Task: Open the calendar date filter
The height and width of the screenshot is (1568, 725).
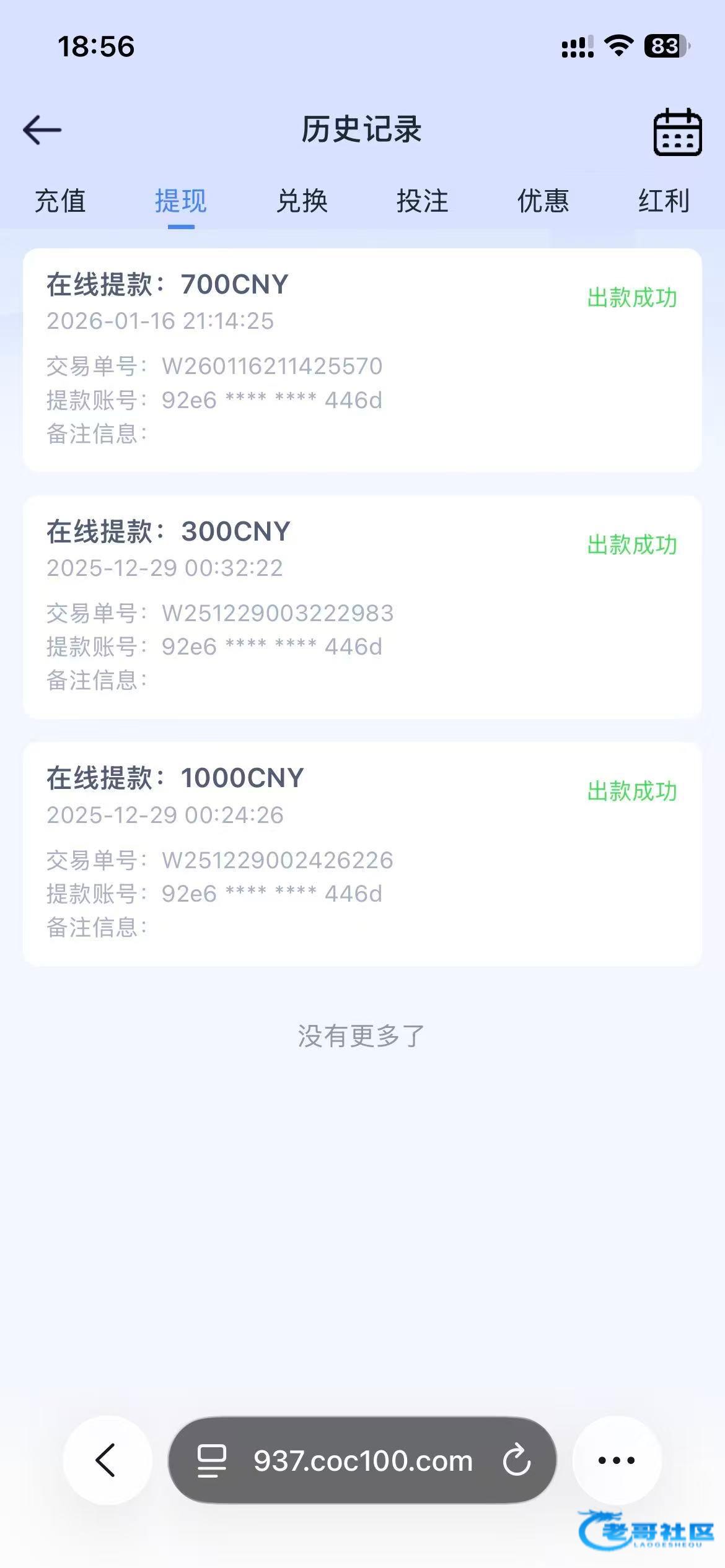Action: pyautogui.click(x=677, y=132)
